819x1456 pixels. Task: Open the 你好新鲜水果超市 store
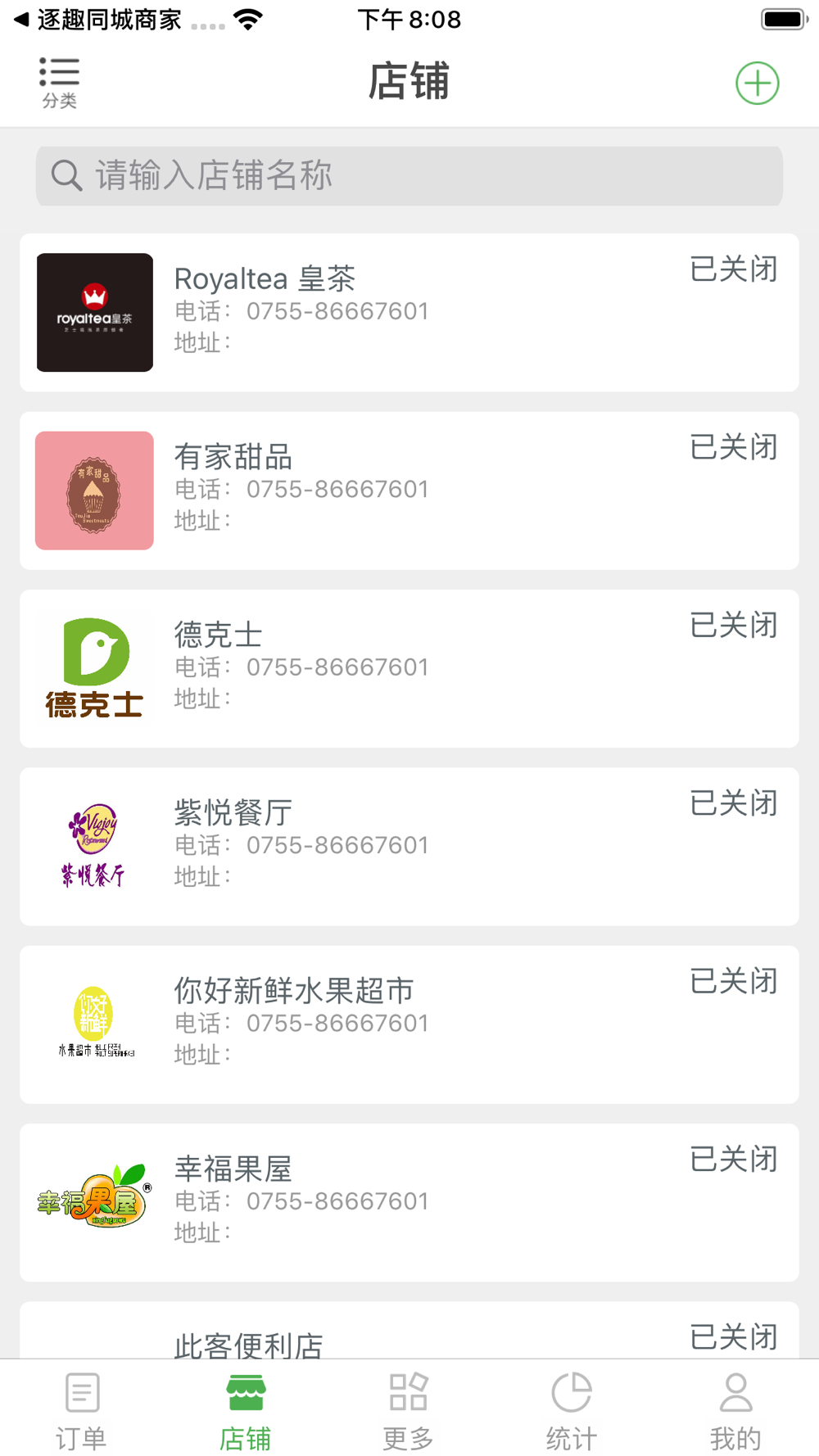click(x=409, y=1025)
